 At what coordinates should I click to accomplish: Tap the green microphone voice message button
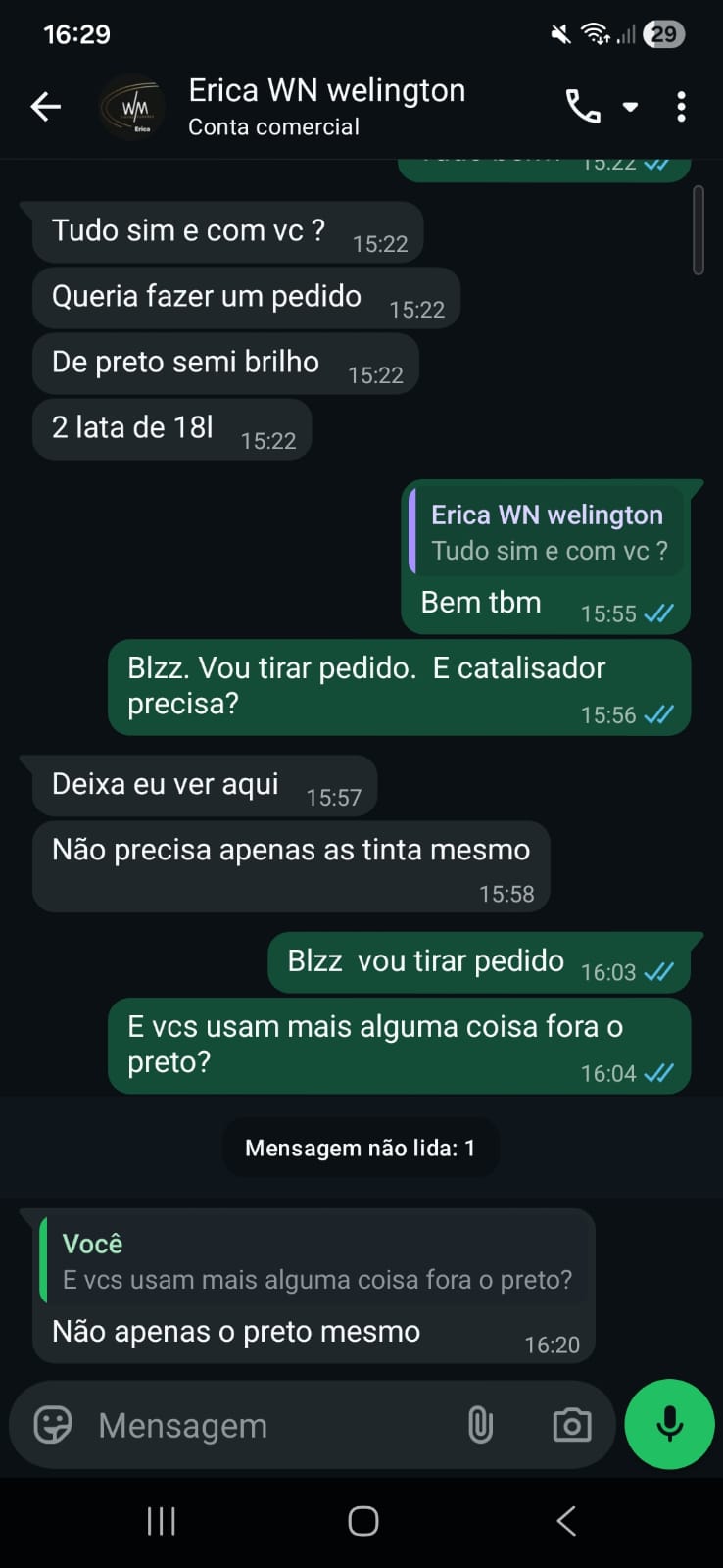tap(669, 1424)
